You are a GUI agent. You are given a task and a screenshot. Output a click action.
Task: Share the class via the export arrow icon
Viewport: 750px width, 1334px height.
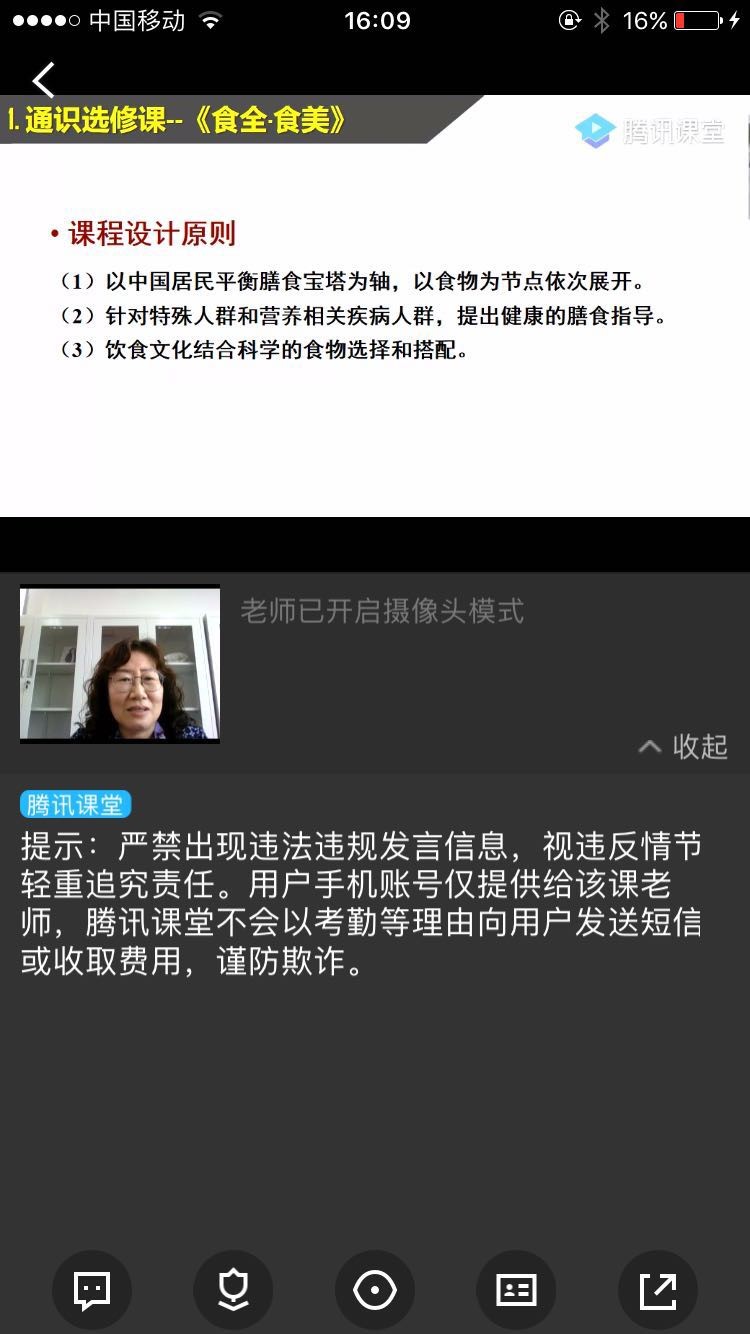point(658,1291)
